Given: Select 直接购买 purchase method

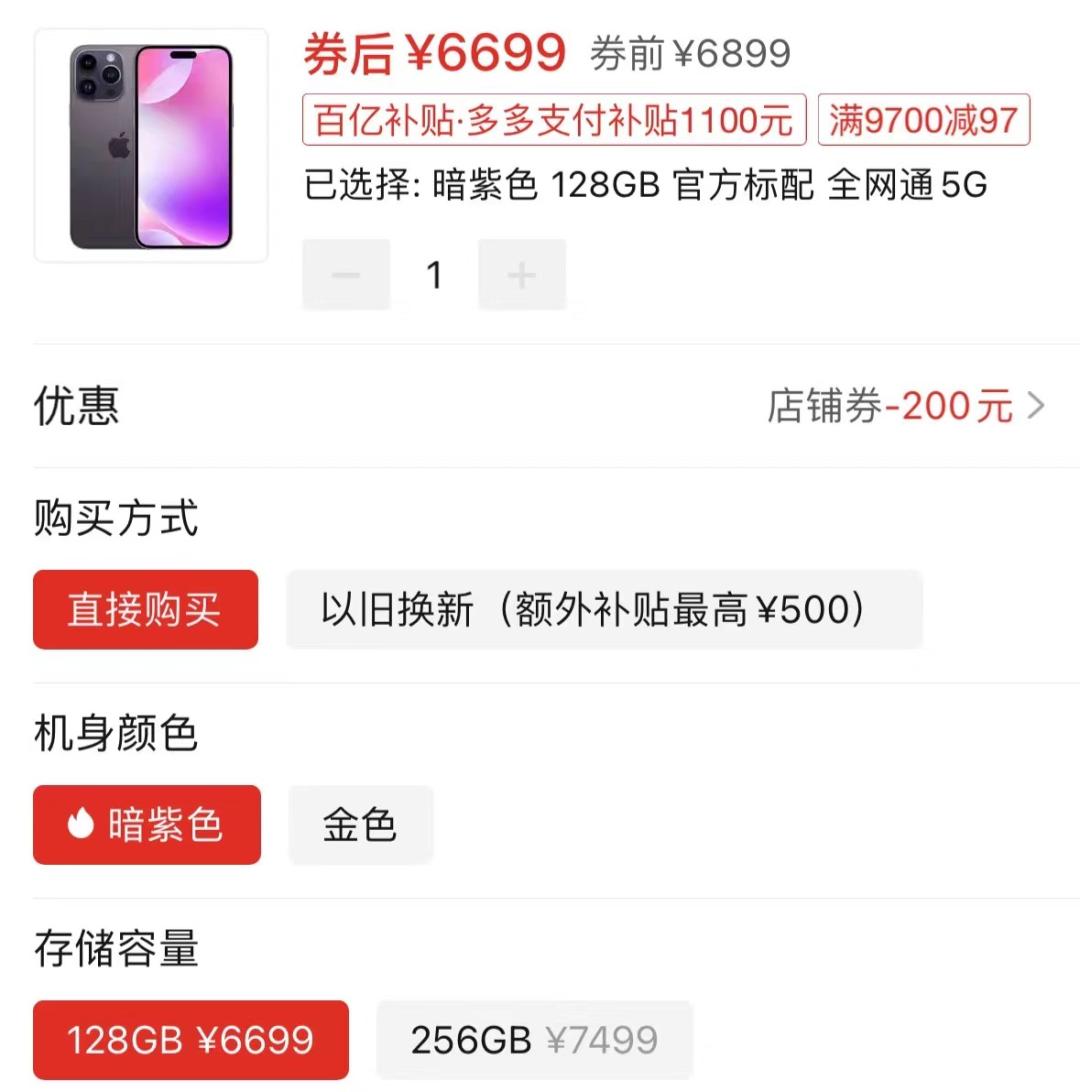Looking at the screenshot, I should point(145,610).
